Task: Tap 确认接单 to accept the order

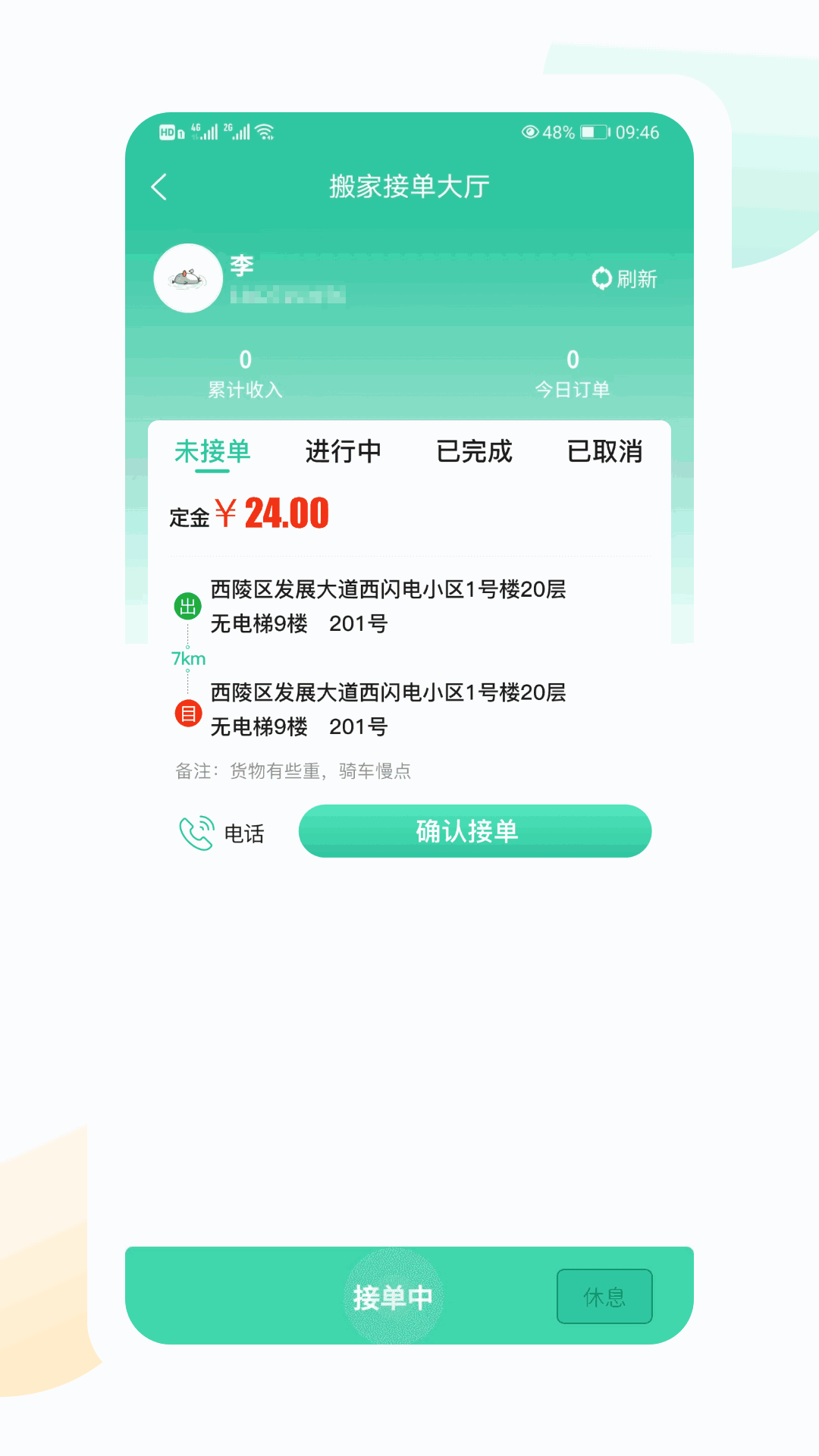Action: [x=475, y=831]
